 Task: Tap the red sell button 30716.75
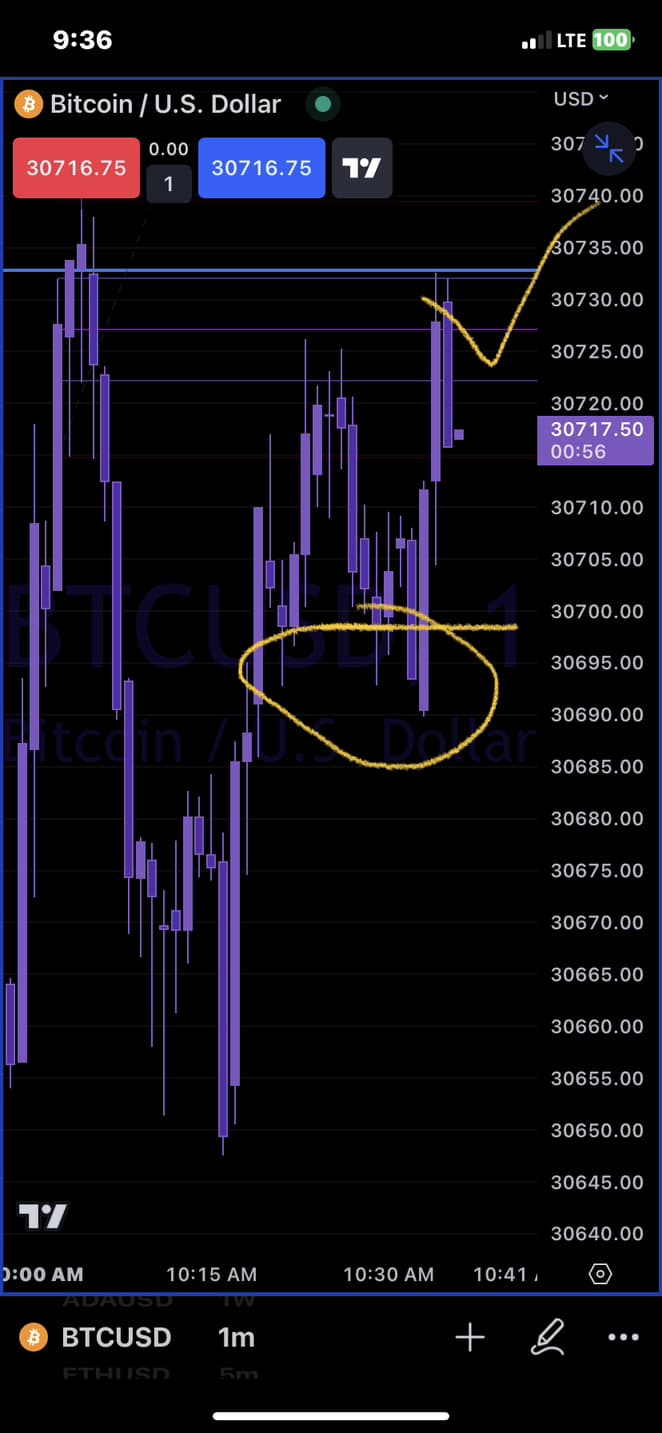(76, 168)
